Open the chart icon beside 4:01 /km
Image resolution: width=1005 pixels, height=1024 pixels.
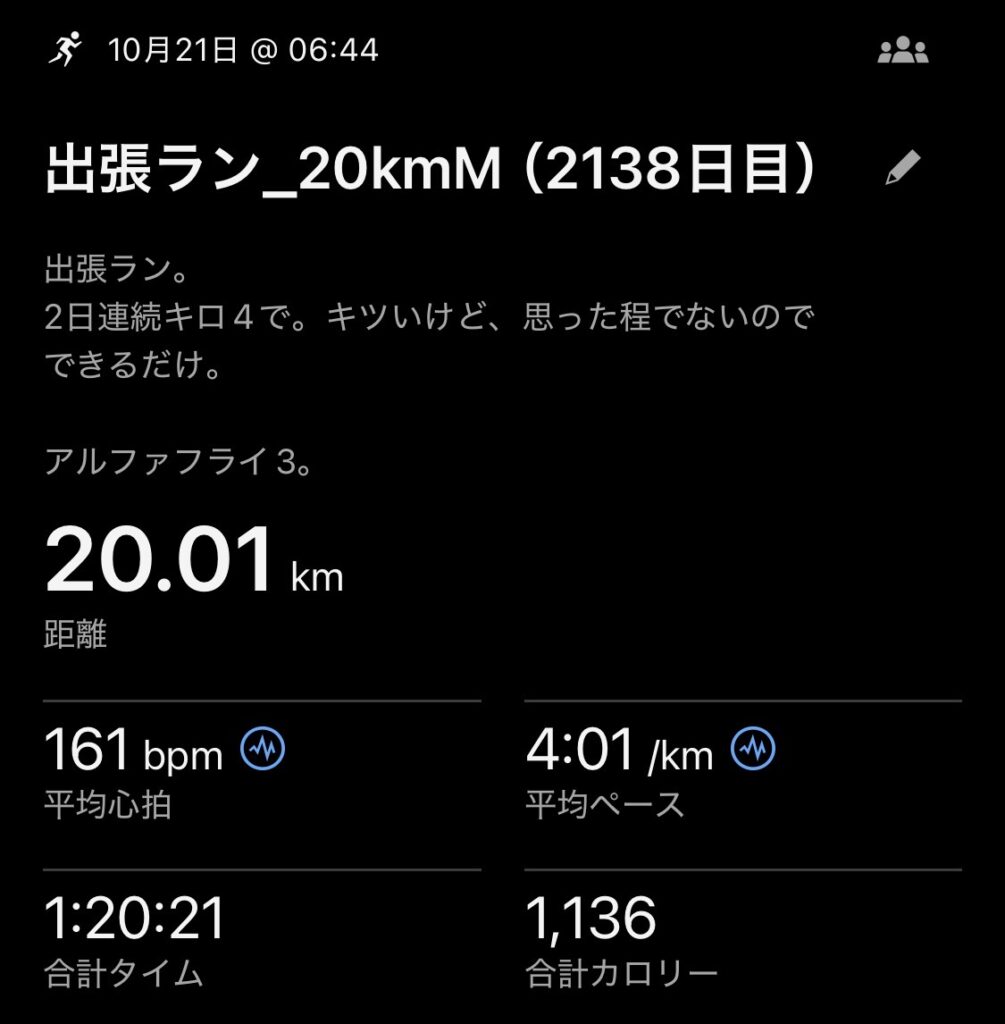(754, 749)
